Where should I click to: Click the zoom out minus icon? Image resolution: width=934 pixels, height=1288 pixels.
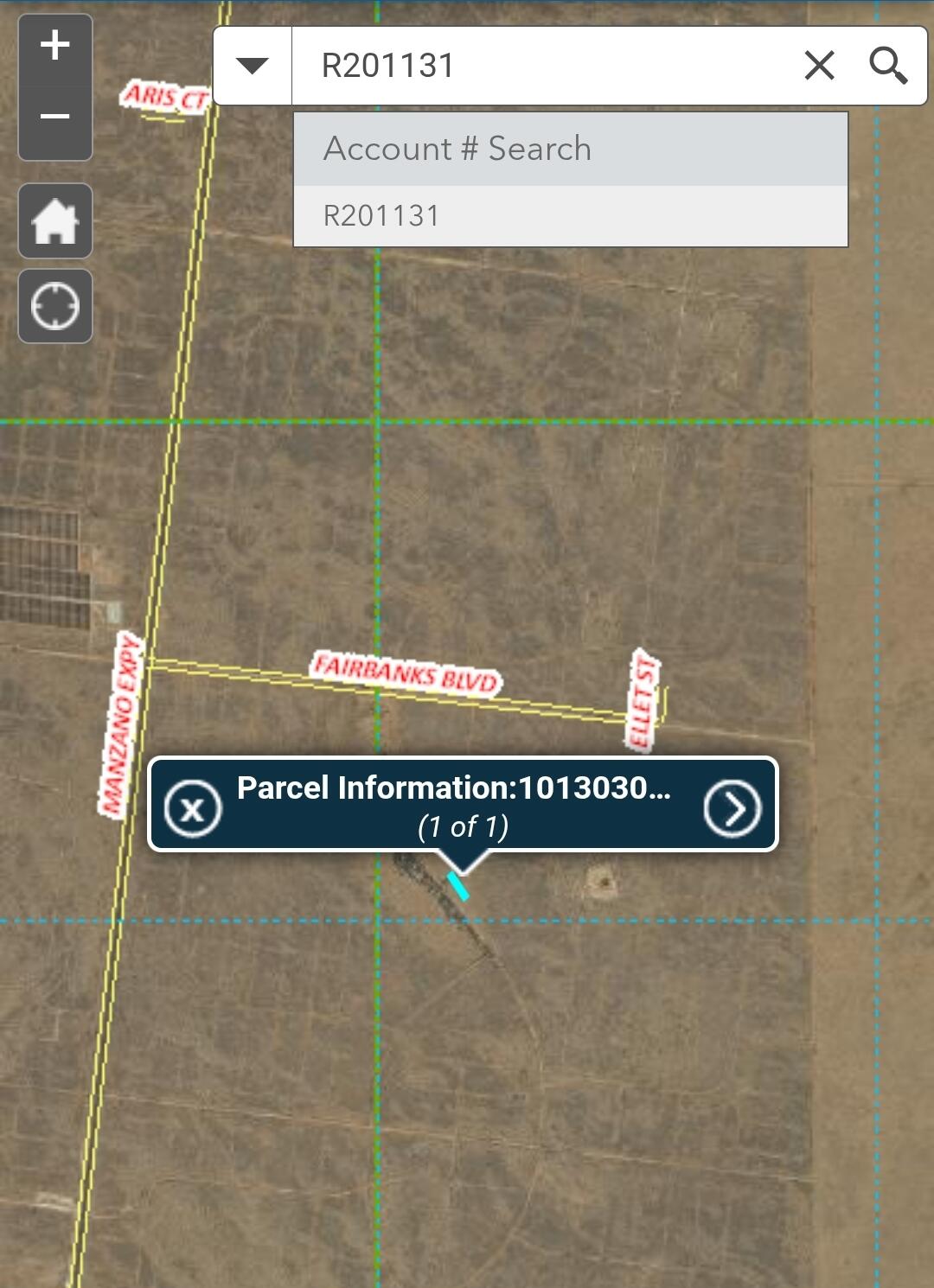tap(54, 114)
